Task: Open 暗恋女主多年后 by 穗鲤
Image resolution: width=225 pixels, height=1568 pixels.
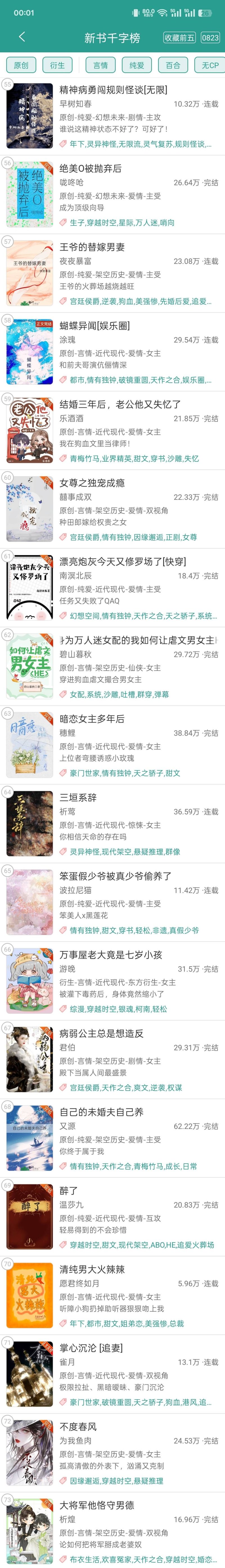Action: tap(92, 719)
